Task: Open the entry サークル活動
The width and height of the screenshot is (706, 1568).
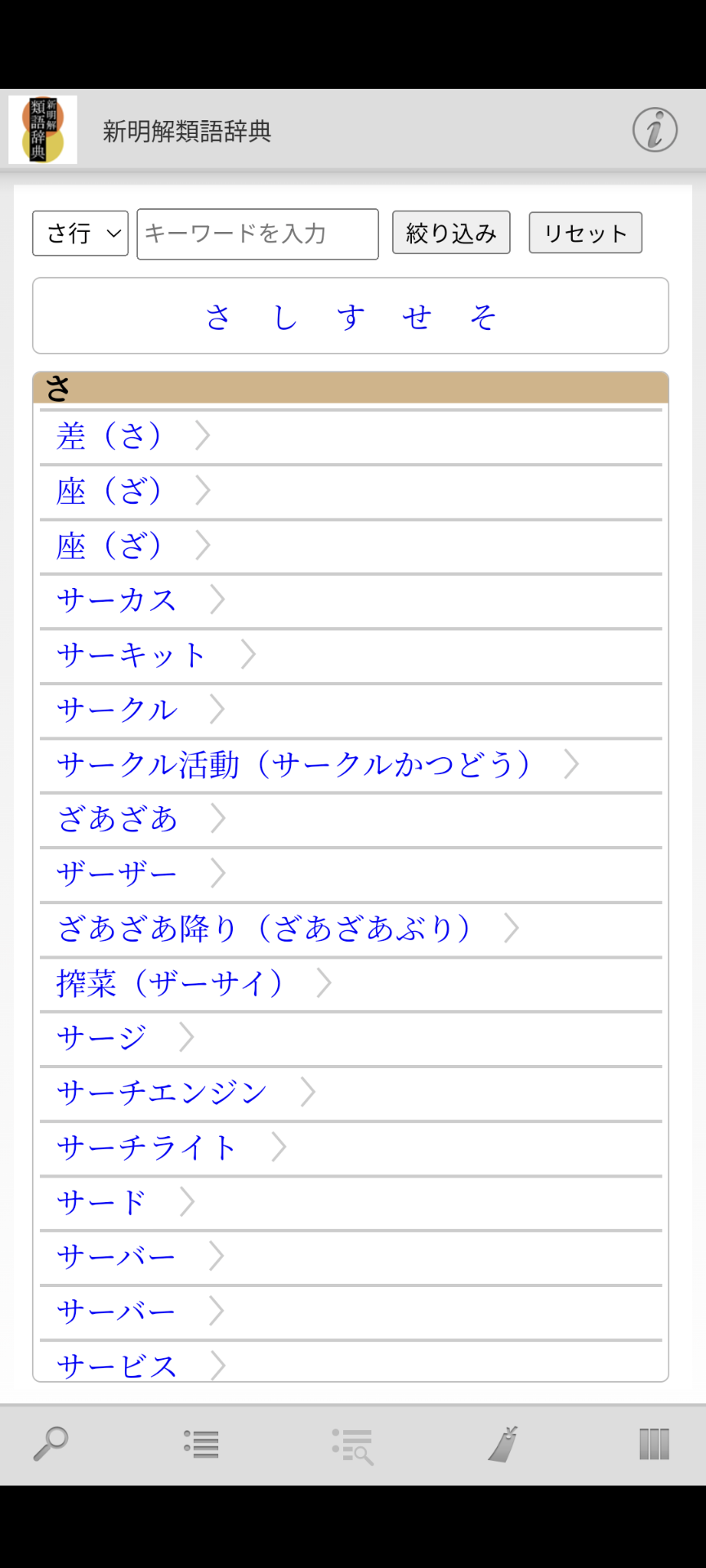Action: pyautogui.click(x=351, y=765)
